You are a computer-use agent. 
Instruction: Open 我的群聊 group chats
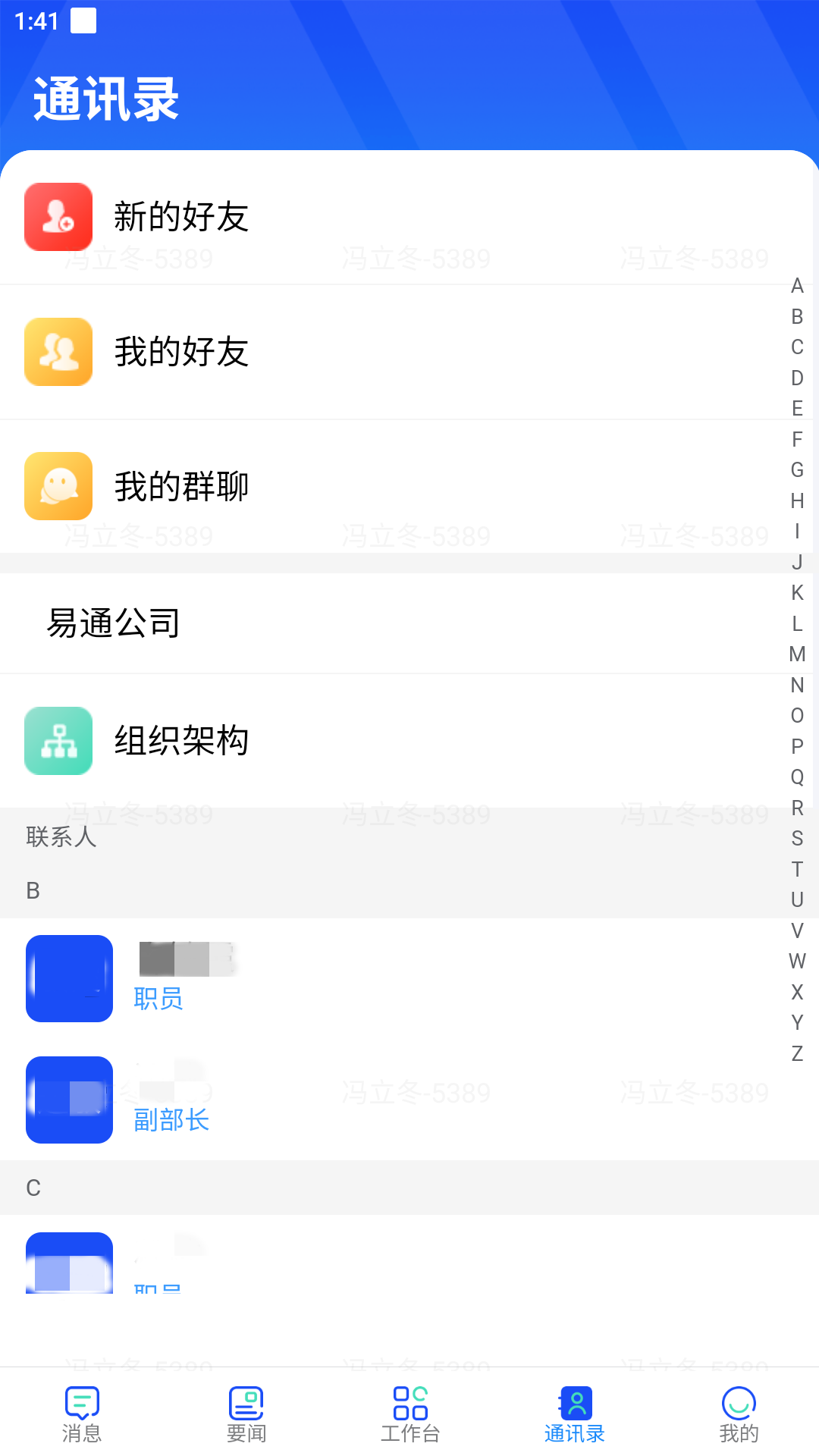click(182, 486)
